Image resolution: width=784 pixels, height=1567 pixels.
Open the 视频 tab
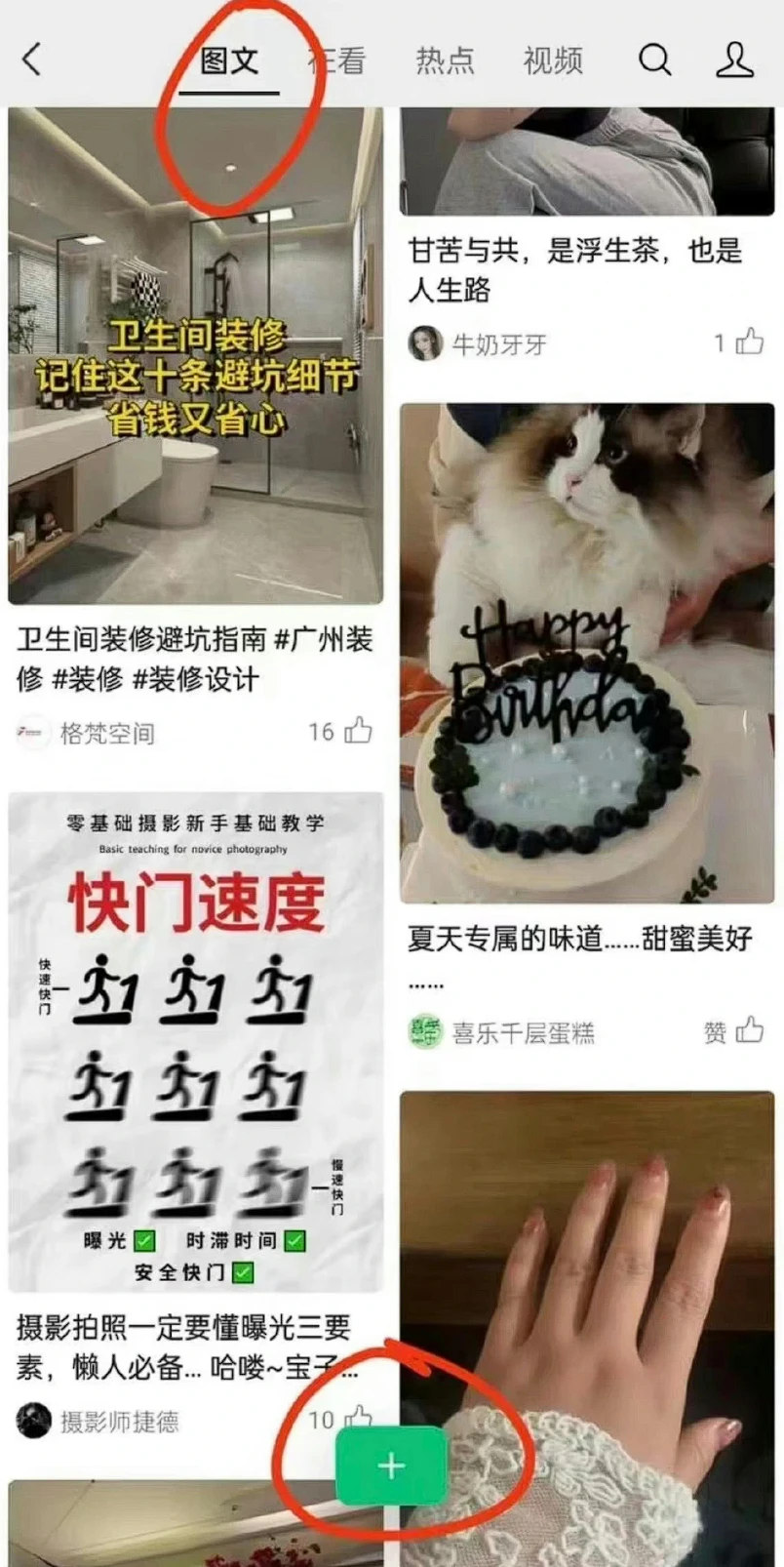pos(553,60)
